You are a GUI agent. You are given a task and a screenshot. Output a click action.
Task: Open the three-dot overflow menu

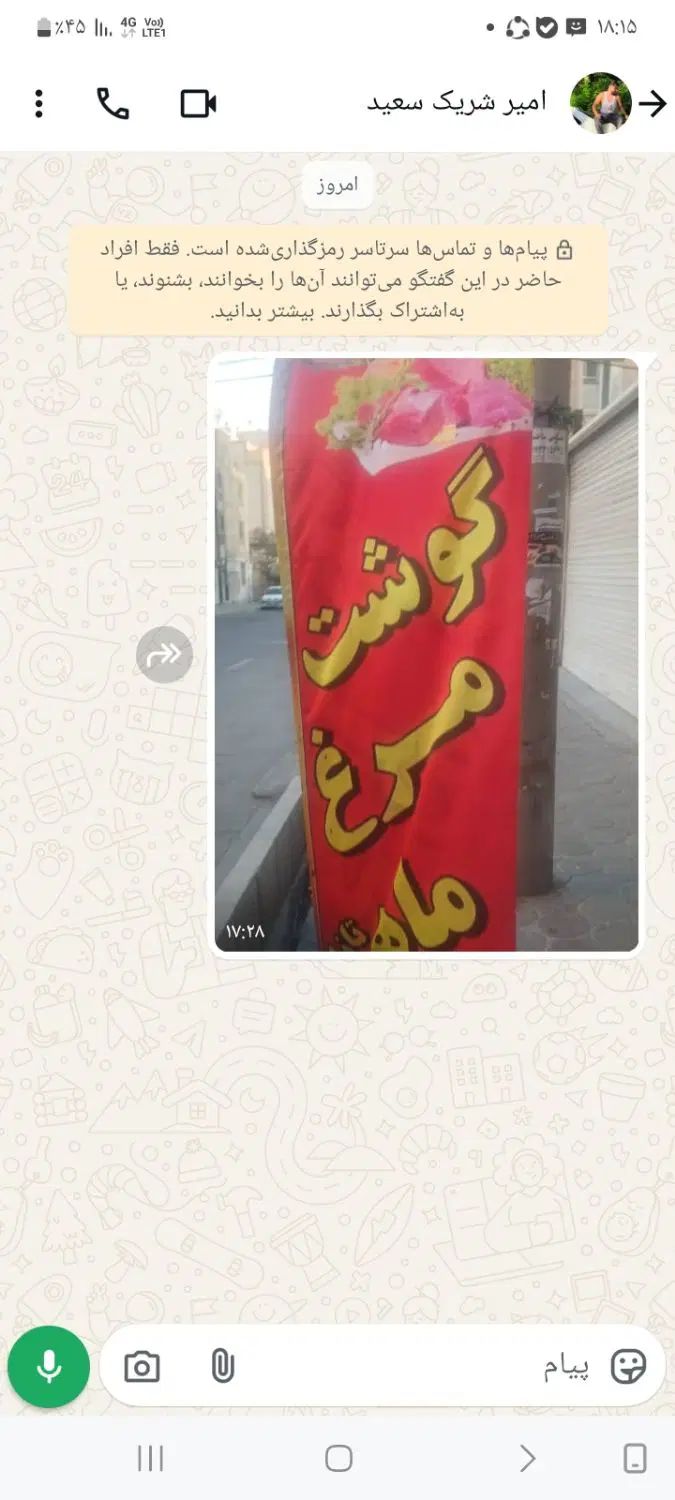point(38,103)
